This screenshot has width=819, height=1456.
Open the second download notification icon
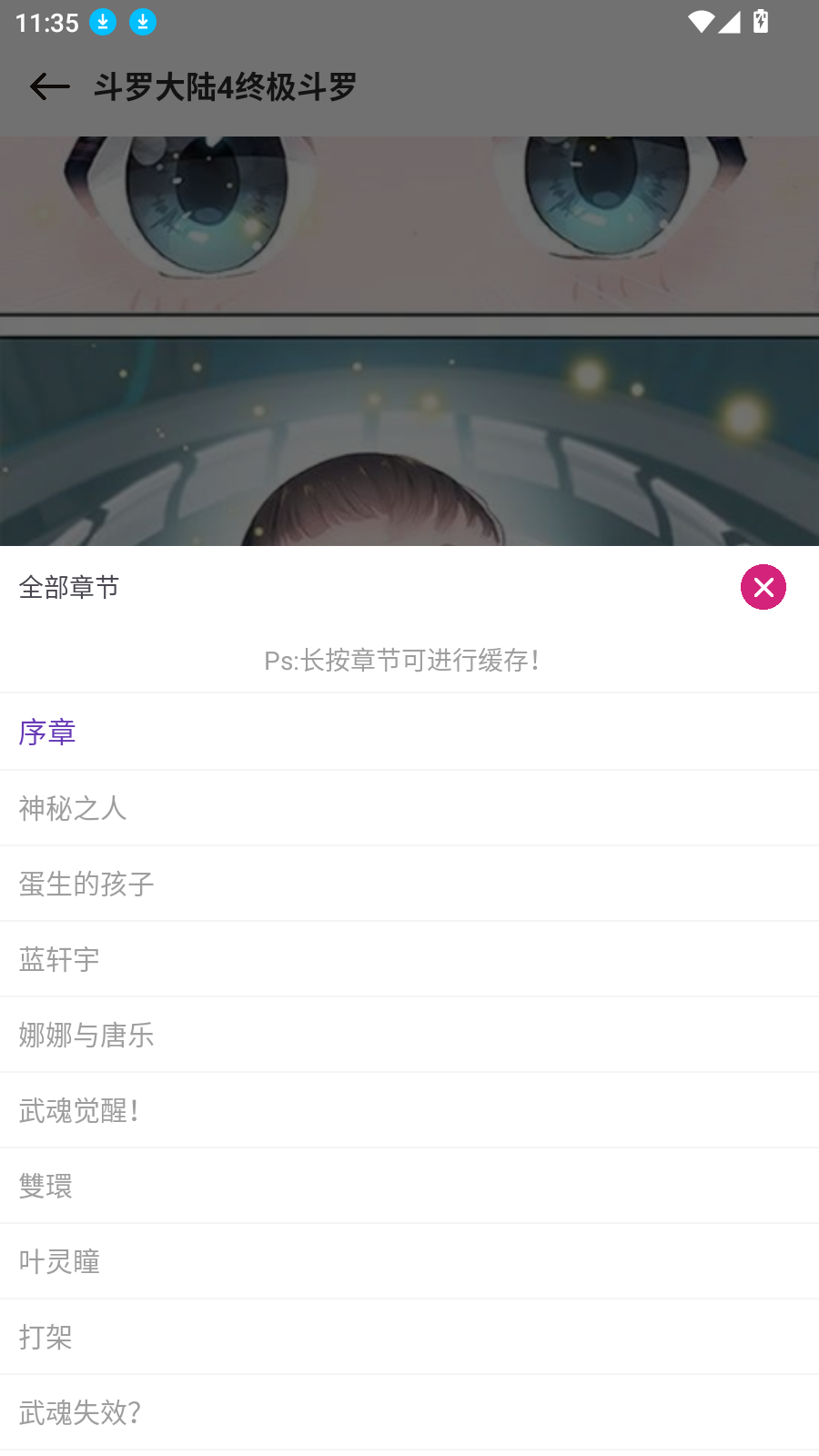[x=142, y=21]
